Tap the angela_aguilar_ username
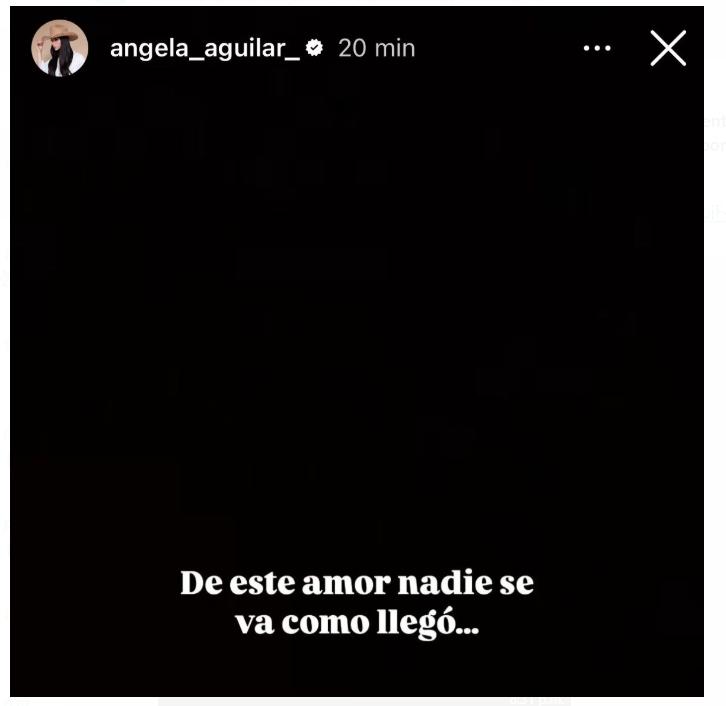726x706 pixels. (x=204, y=48)
